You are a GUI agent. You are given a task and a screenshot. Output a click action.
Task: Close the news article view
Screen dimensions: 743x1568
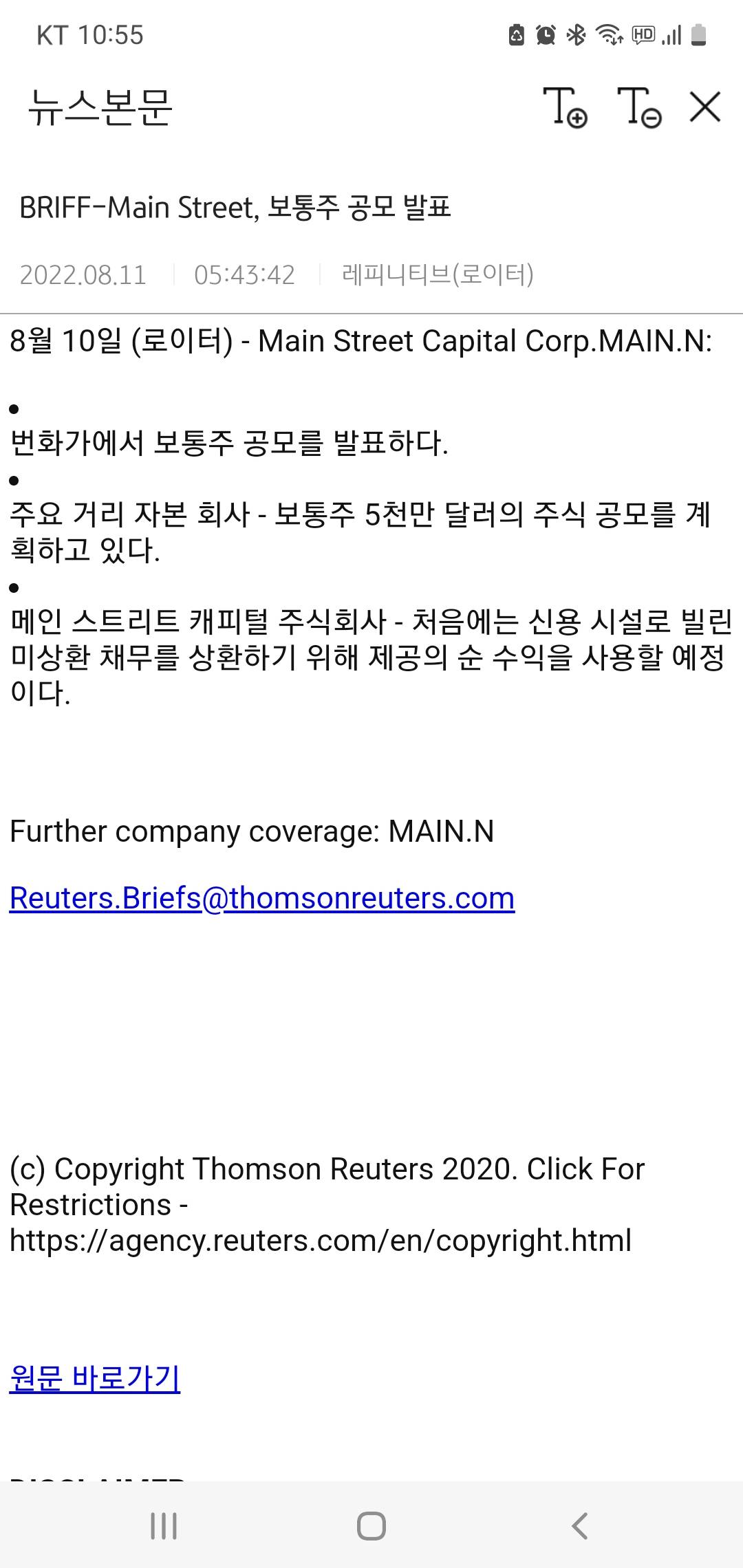point(705,107)
